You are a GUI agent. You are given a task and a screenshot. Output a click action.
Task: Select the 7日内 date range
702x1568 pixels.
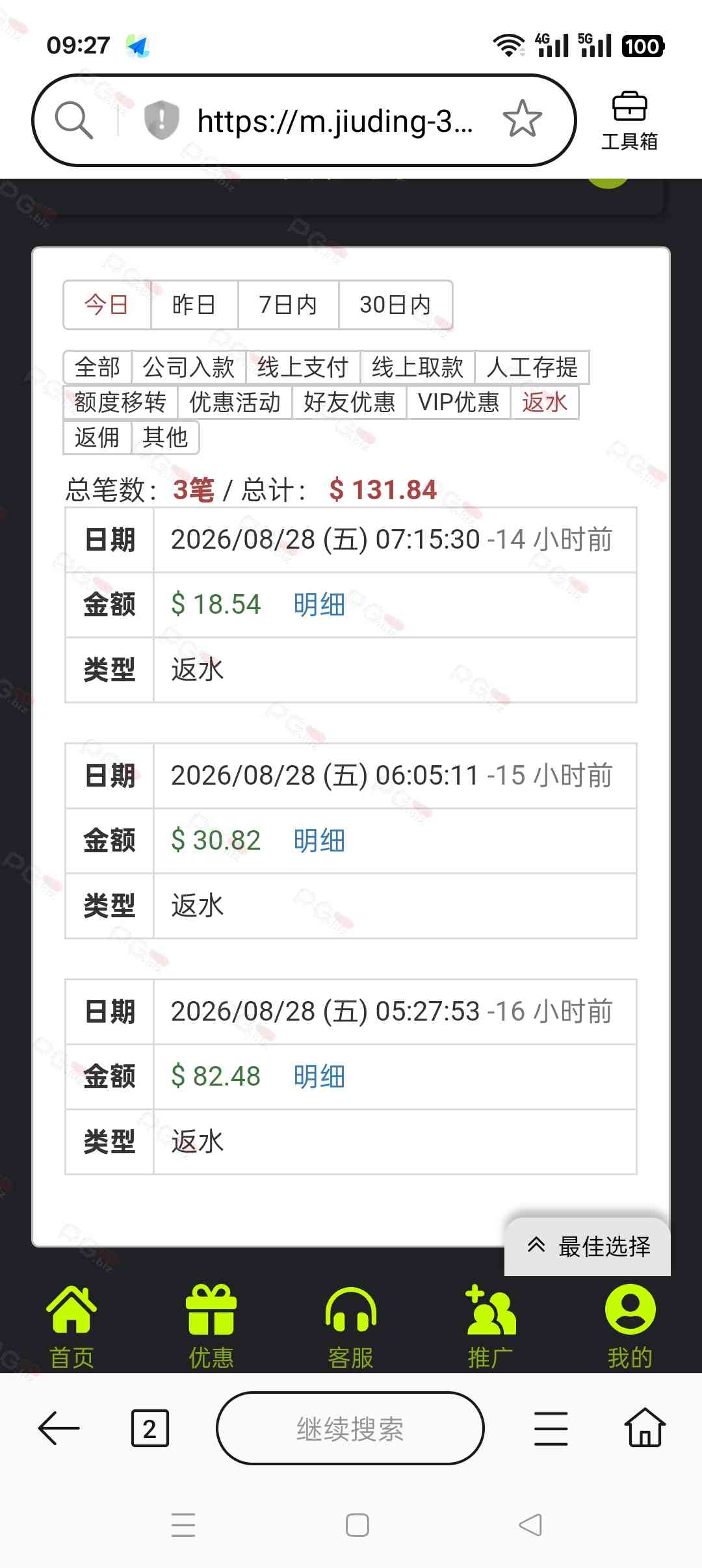[x=288, y=305]
